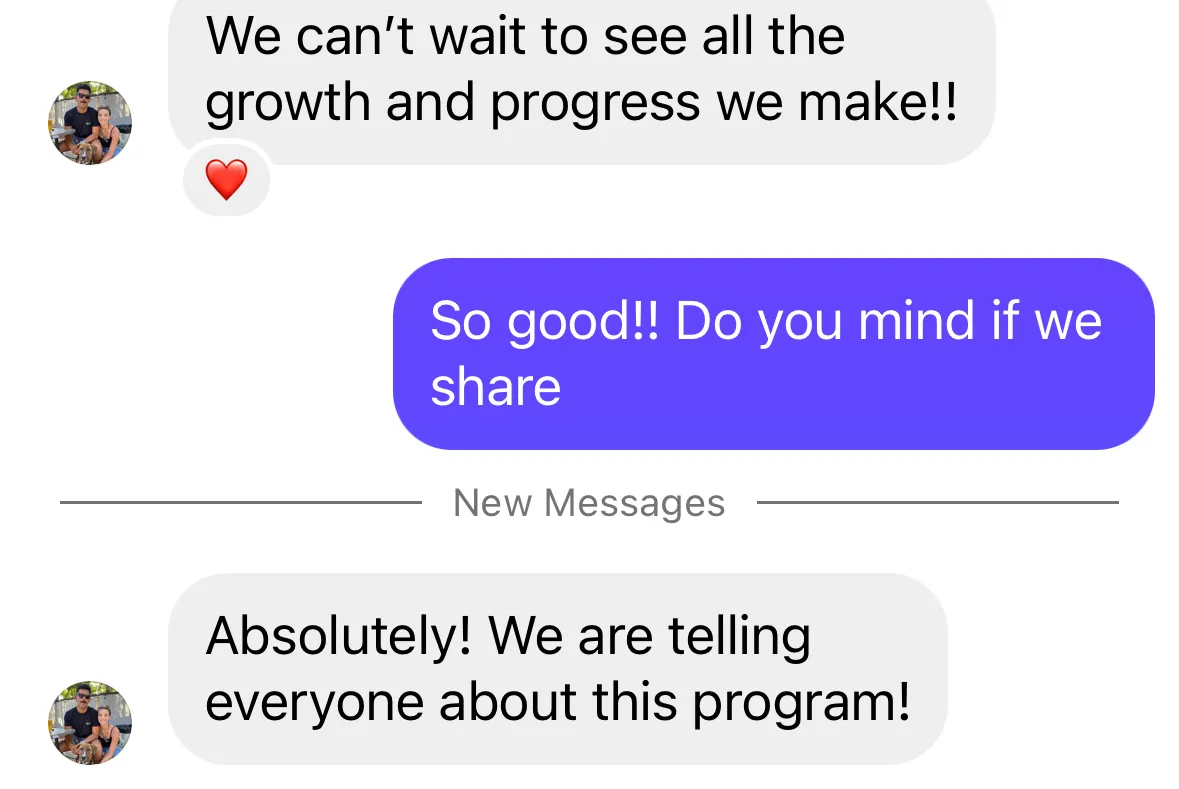Screen dimensions: 1179x789
Task: Open the heart reaction under the growth message
Action: pyautogui.click(x=226, y=181)
